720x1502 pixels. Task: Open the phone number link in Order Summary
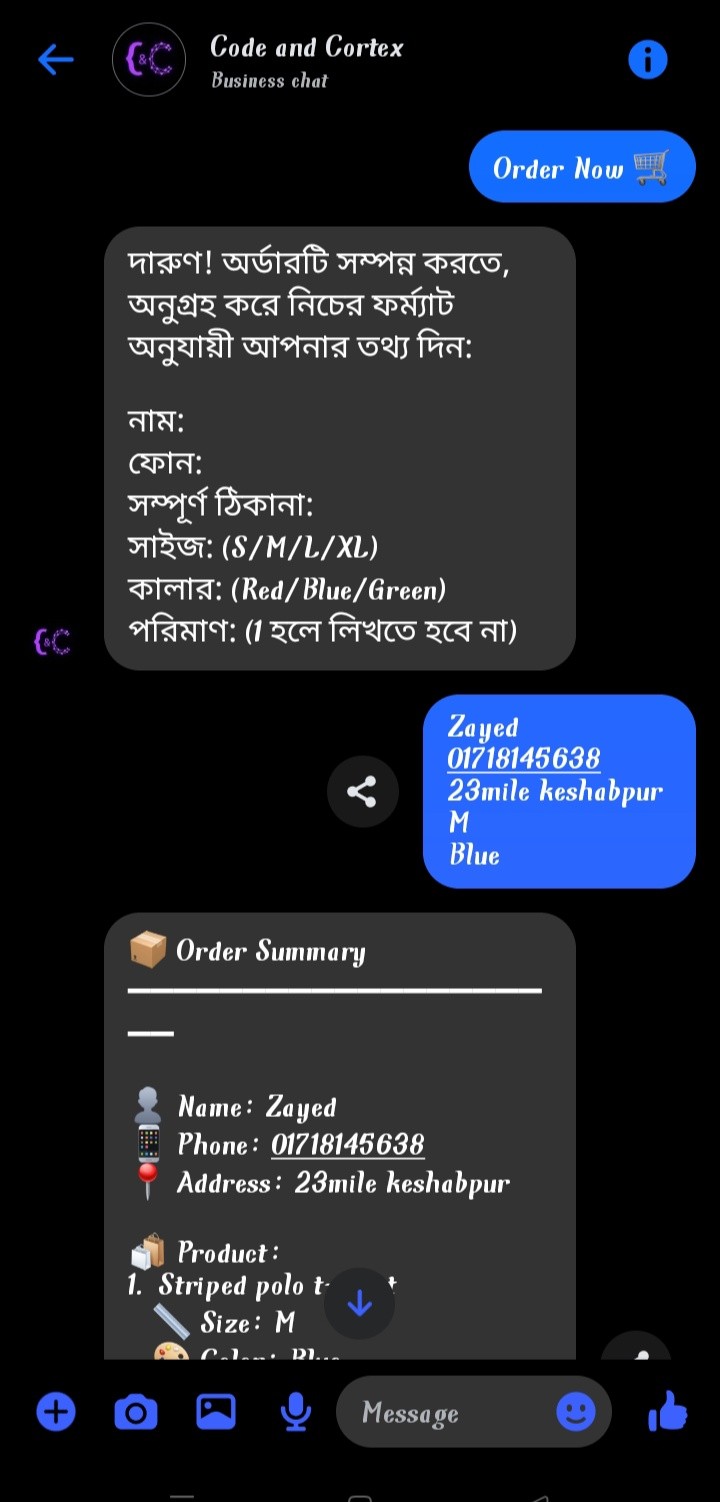pos(347,1144)
